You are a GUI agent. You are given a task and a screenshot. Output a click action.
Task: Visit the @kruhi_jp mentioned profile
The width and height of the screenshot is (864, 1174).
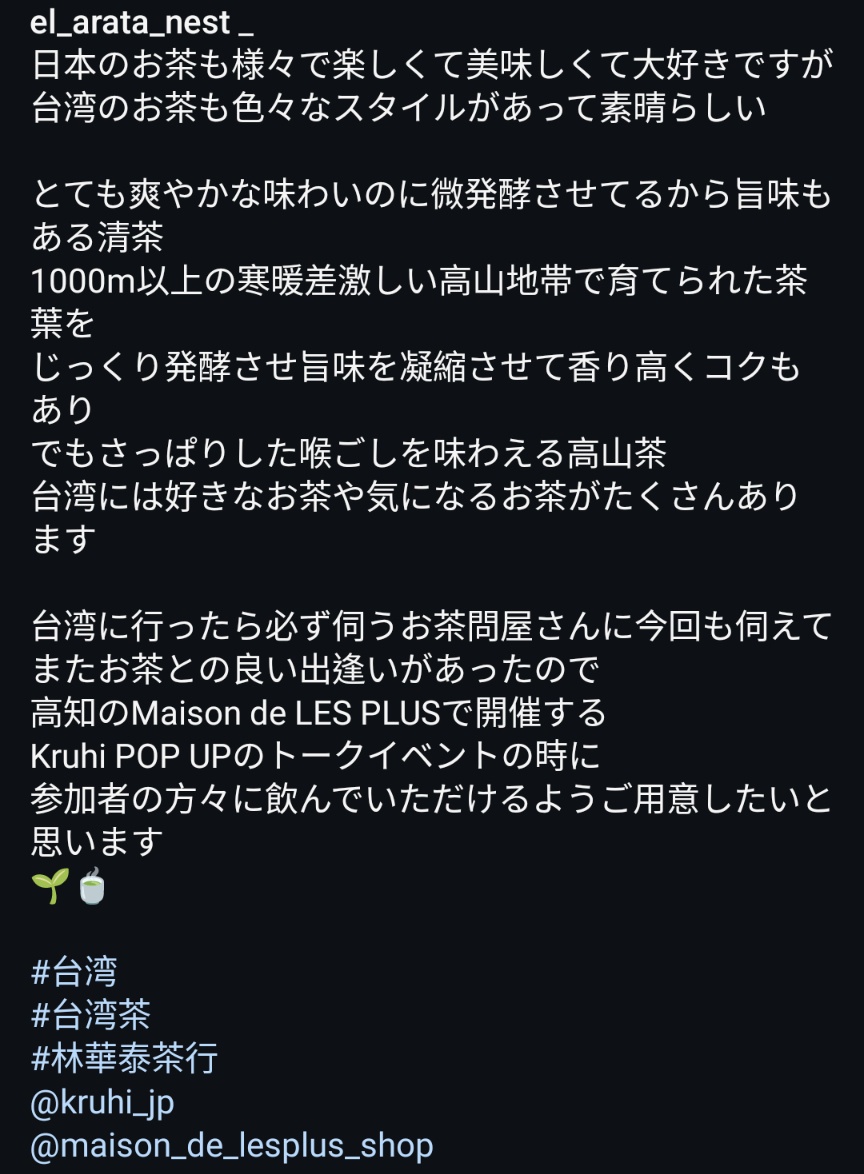click(x=103, y=1101)
